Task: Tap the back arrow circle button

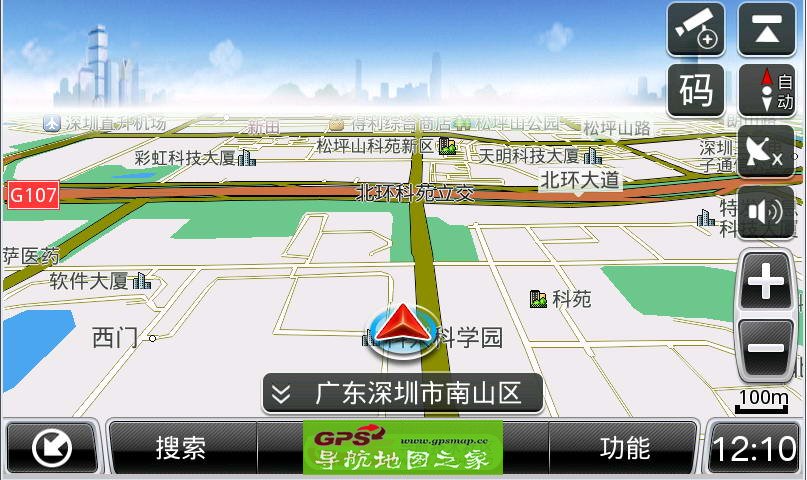Action: tap(51, 448)
